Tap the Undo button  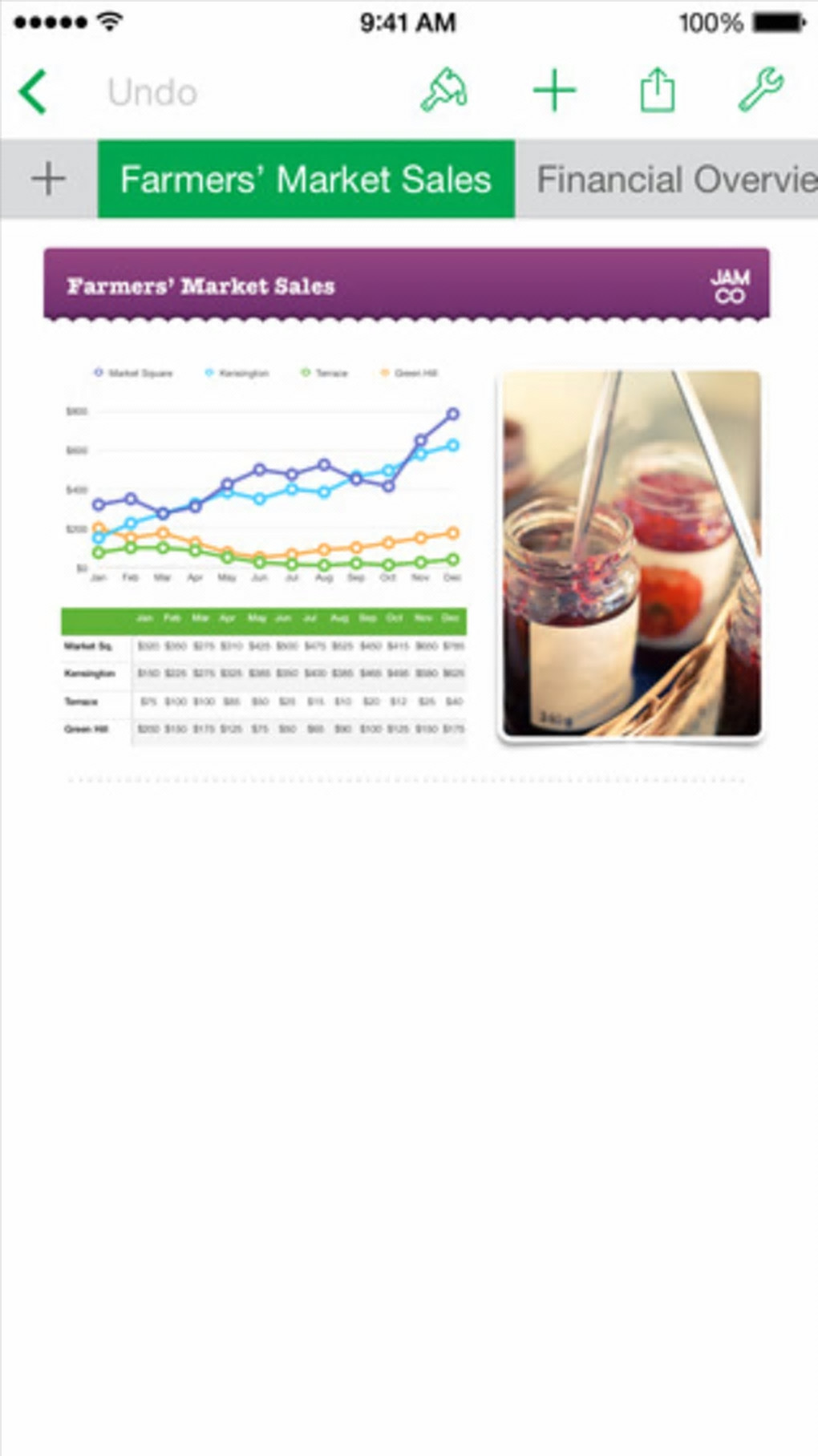pyautogui.click(x=152, y=92)
